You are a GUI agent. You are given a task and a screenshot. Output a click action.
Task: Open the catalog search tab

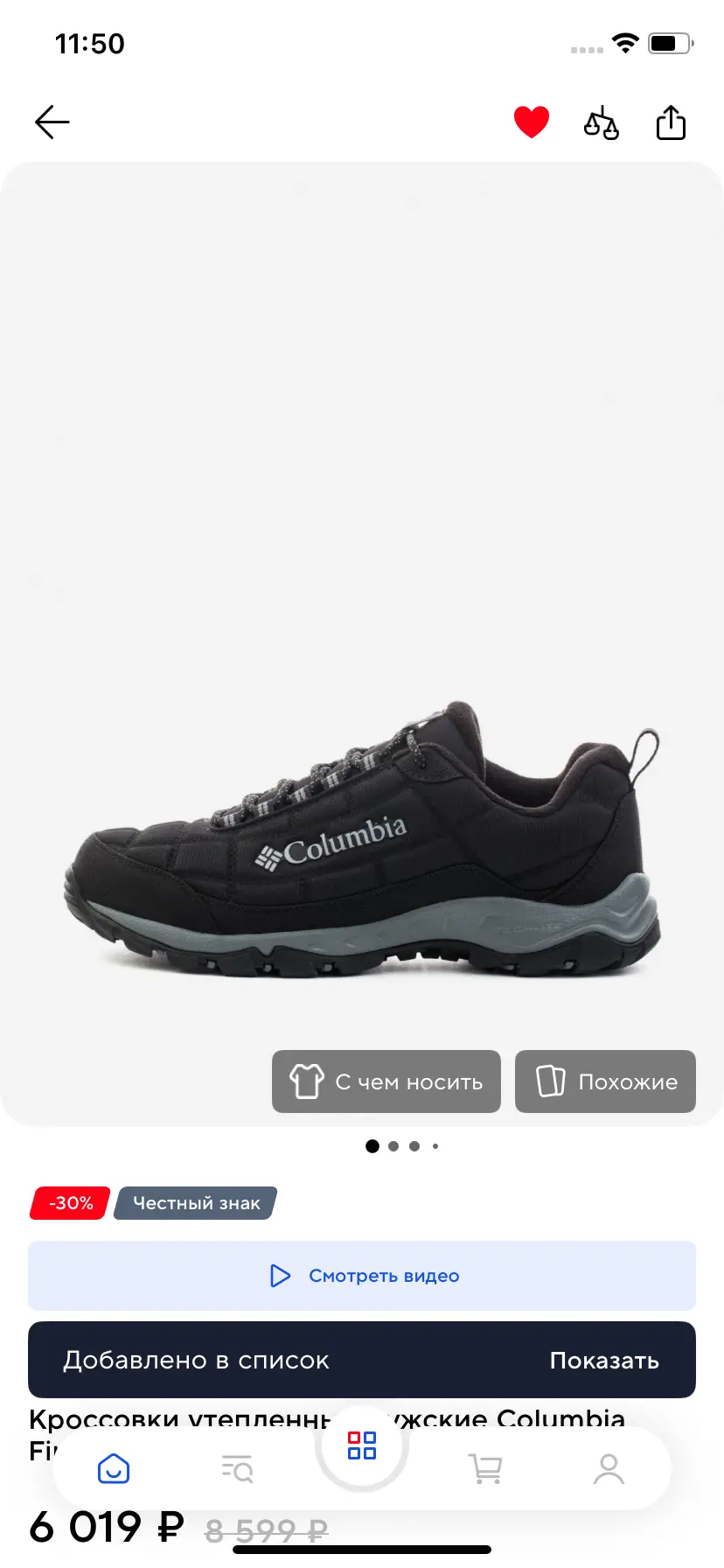pyautogui.click(x=237, y=1468)
